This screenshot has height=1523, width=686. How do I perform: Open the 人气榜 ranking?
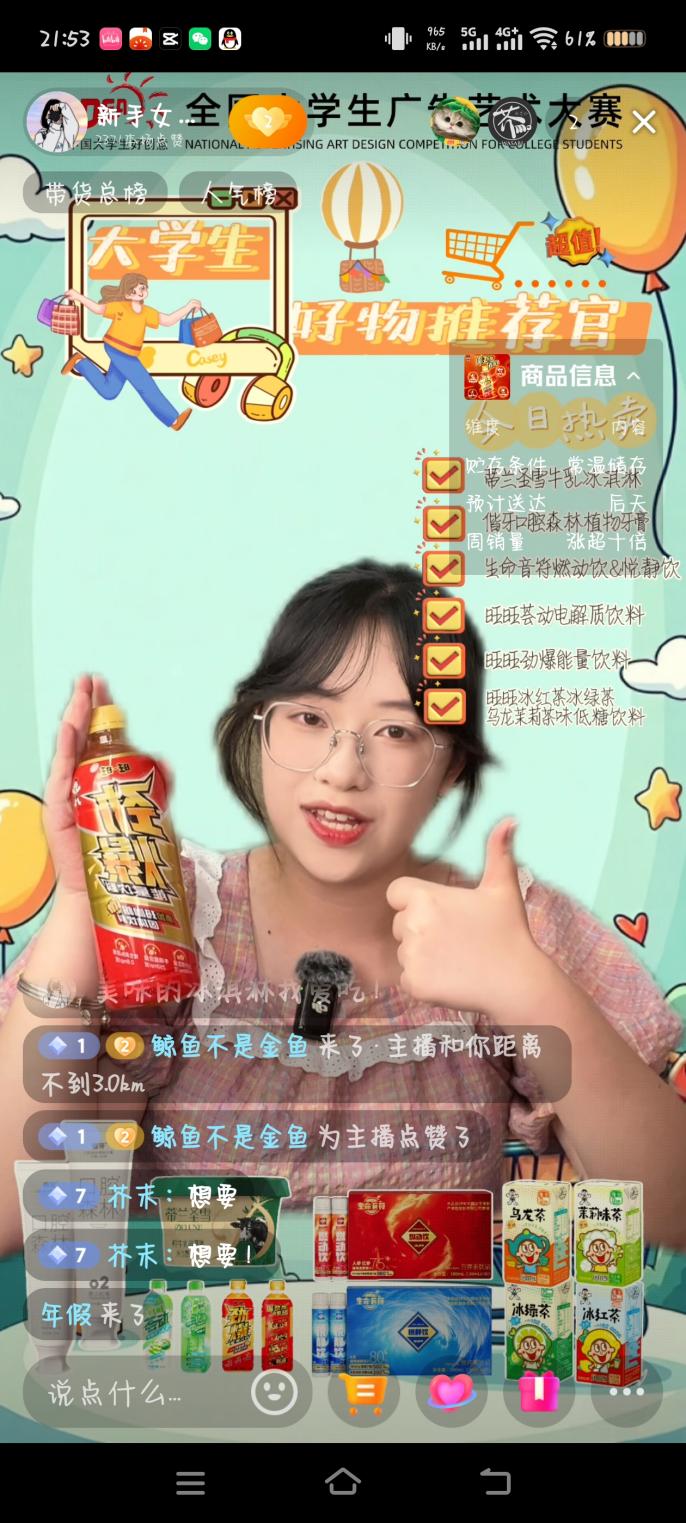238,193
